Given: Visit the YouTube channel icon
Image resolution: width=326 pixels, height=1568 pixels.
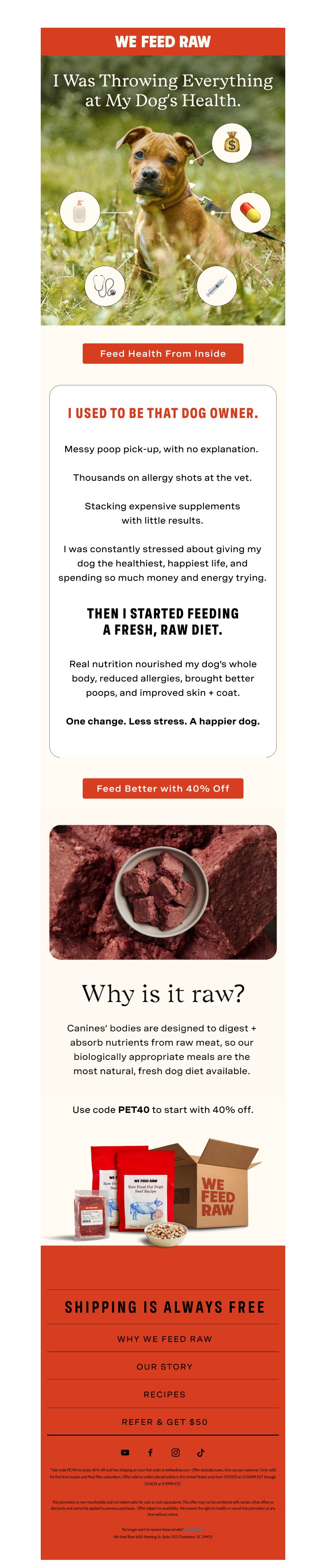Looking at the screenshot, I should 125,1452.
